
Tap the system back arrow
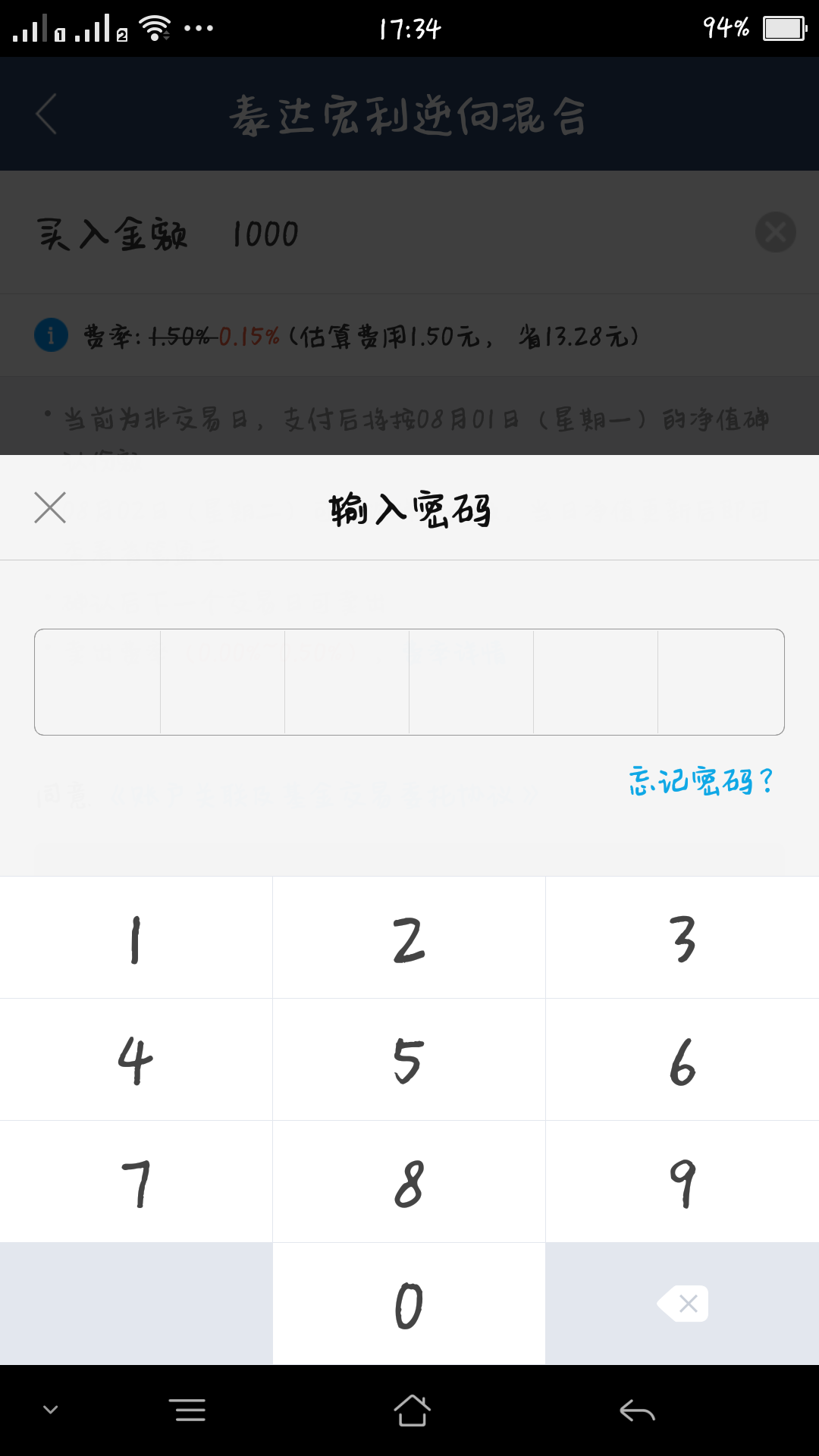pos(637,1410)
